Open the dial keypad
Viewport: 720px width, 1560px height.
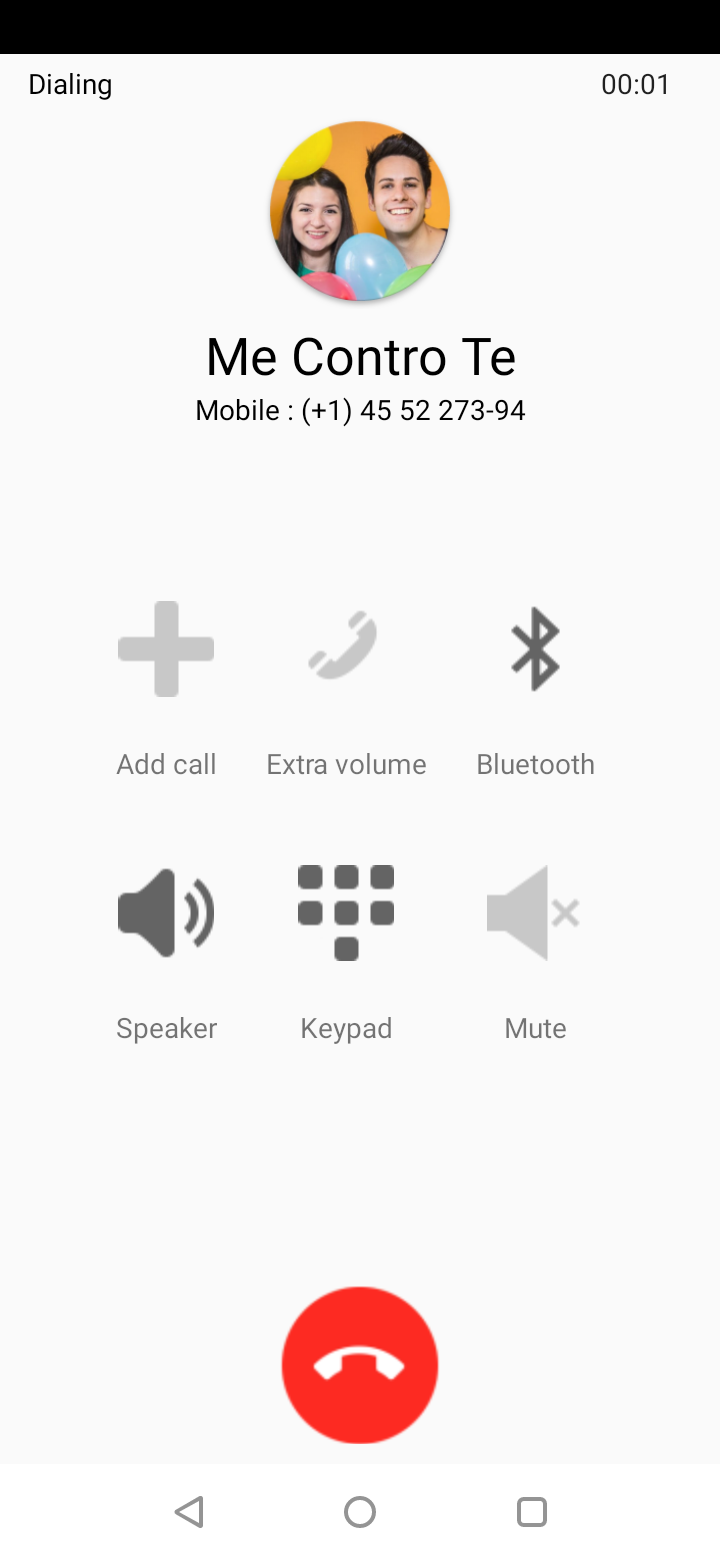[346, 913]
